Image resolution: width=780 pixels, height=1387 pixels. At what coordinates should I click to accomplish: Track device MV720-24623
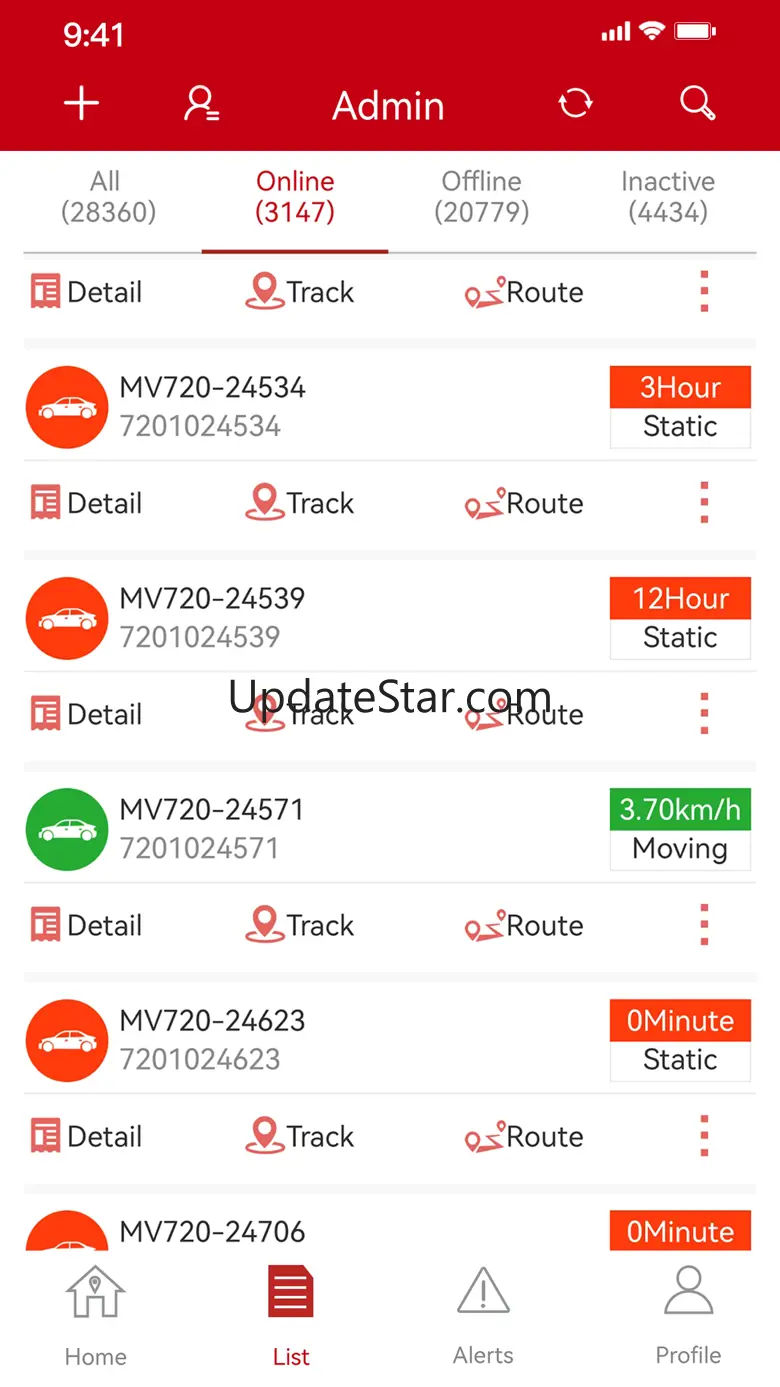pyautogui.click(x=300, y=1137)
